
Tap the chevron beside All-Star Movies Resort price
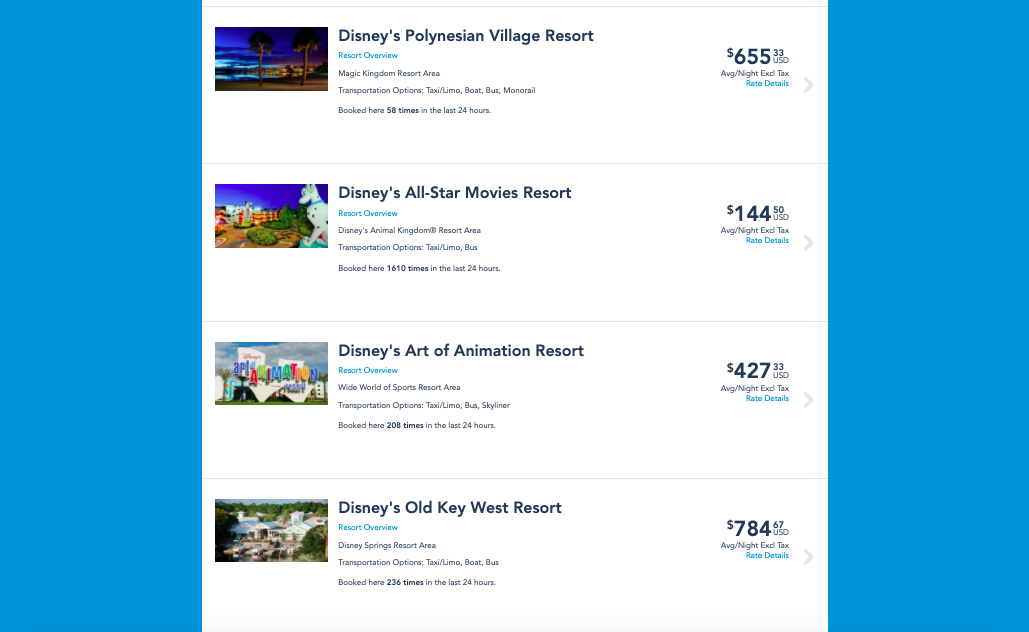pyautogui.click(x=808, y=242)
